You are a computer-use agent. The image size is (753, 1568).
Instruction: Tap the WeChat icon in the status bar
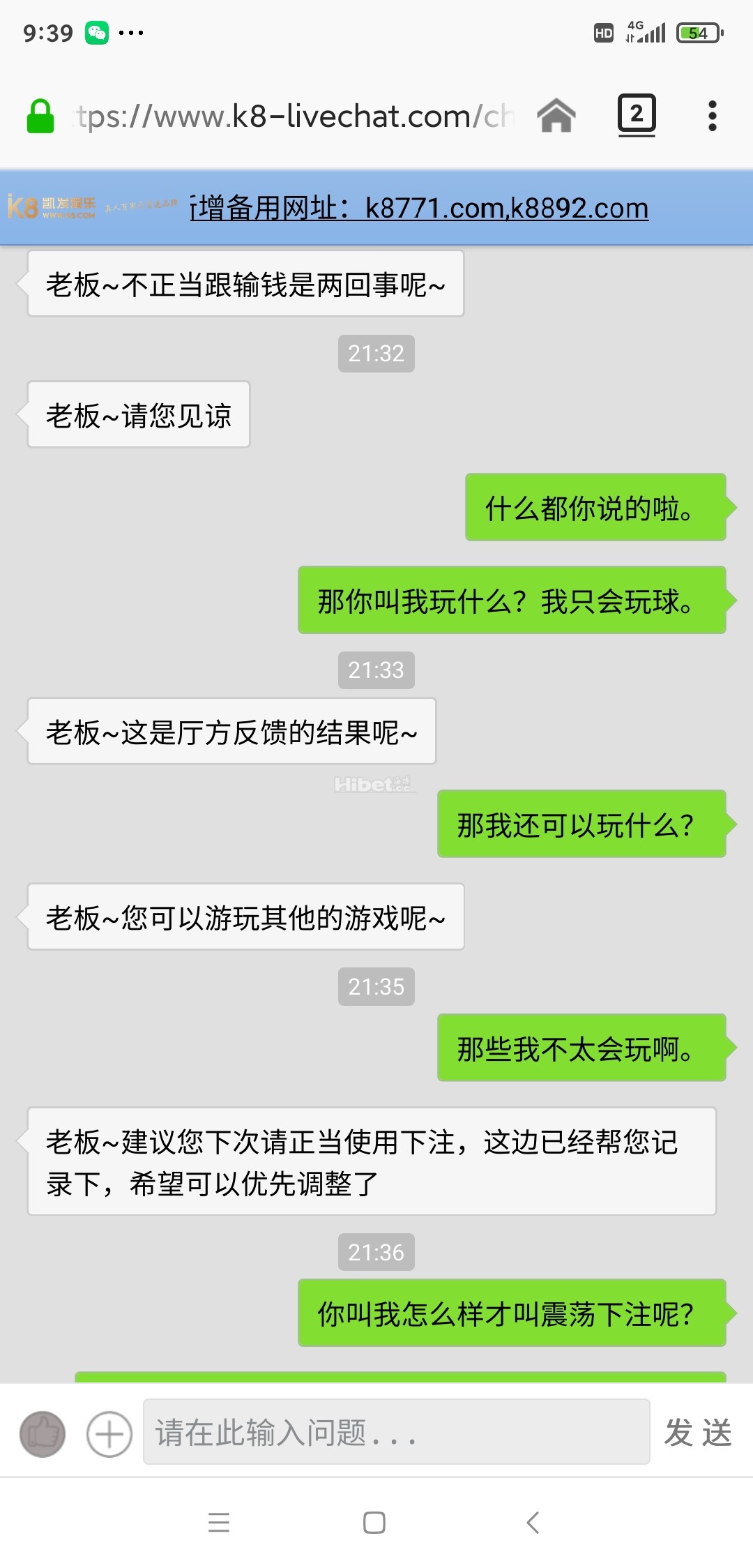pos(98,31)
